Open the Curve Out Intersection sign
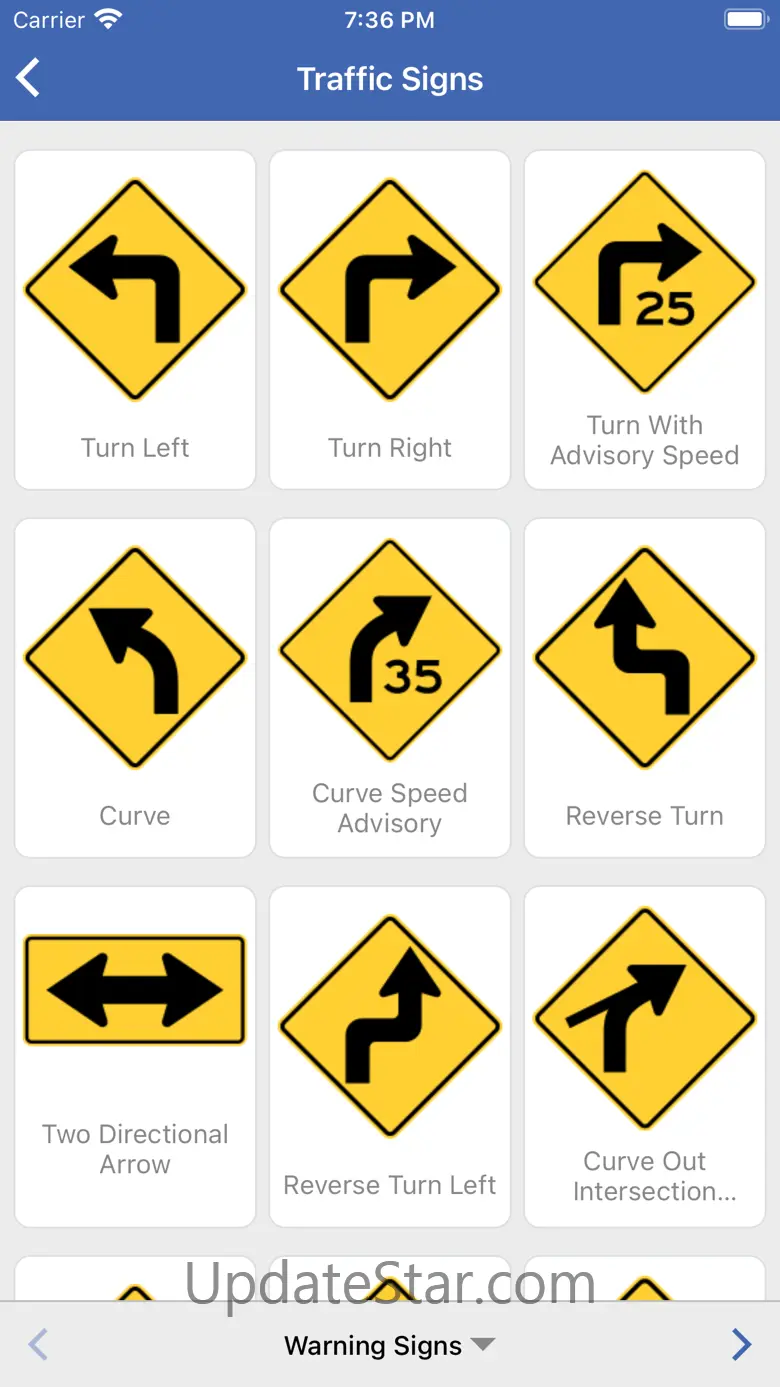 pyautogui.click(x=645, y=1056)
